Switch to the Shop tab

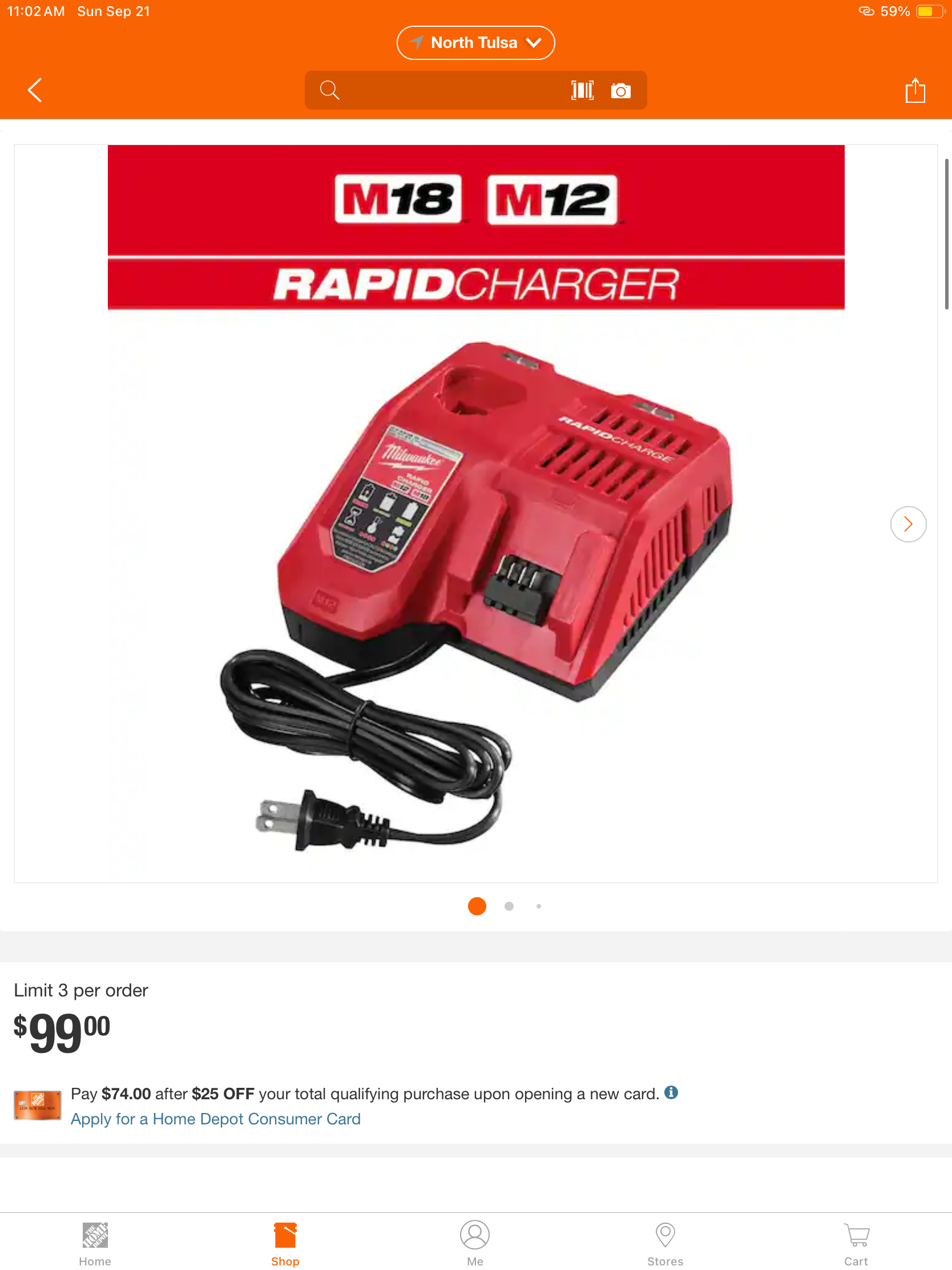coord(285,1243)
